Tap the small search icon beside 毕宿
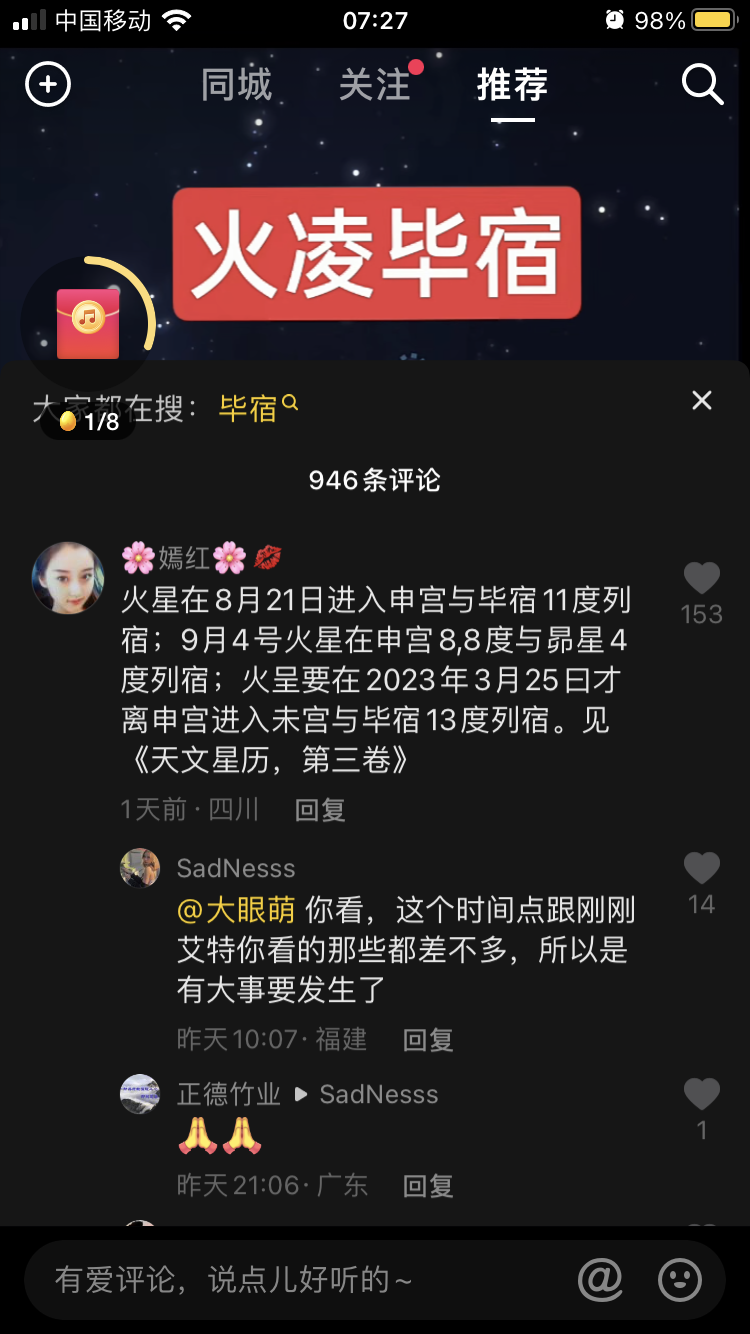This screenshot has width=750, height=1334. click(x=289, y=406)
